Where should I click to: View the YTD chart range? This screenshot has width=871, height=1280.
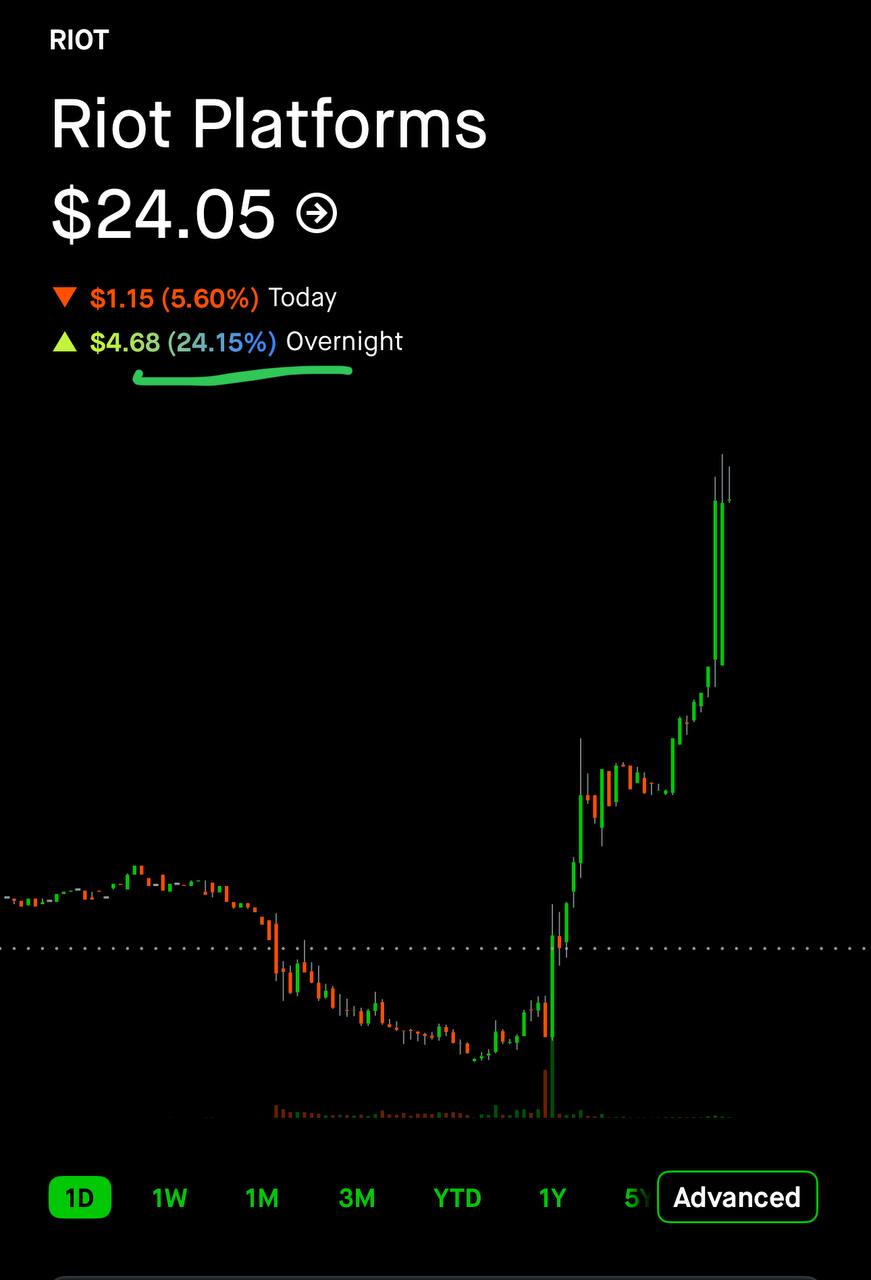[x=457, y=1197]
